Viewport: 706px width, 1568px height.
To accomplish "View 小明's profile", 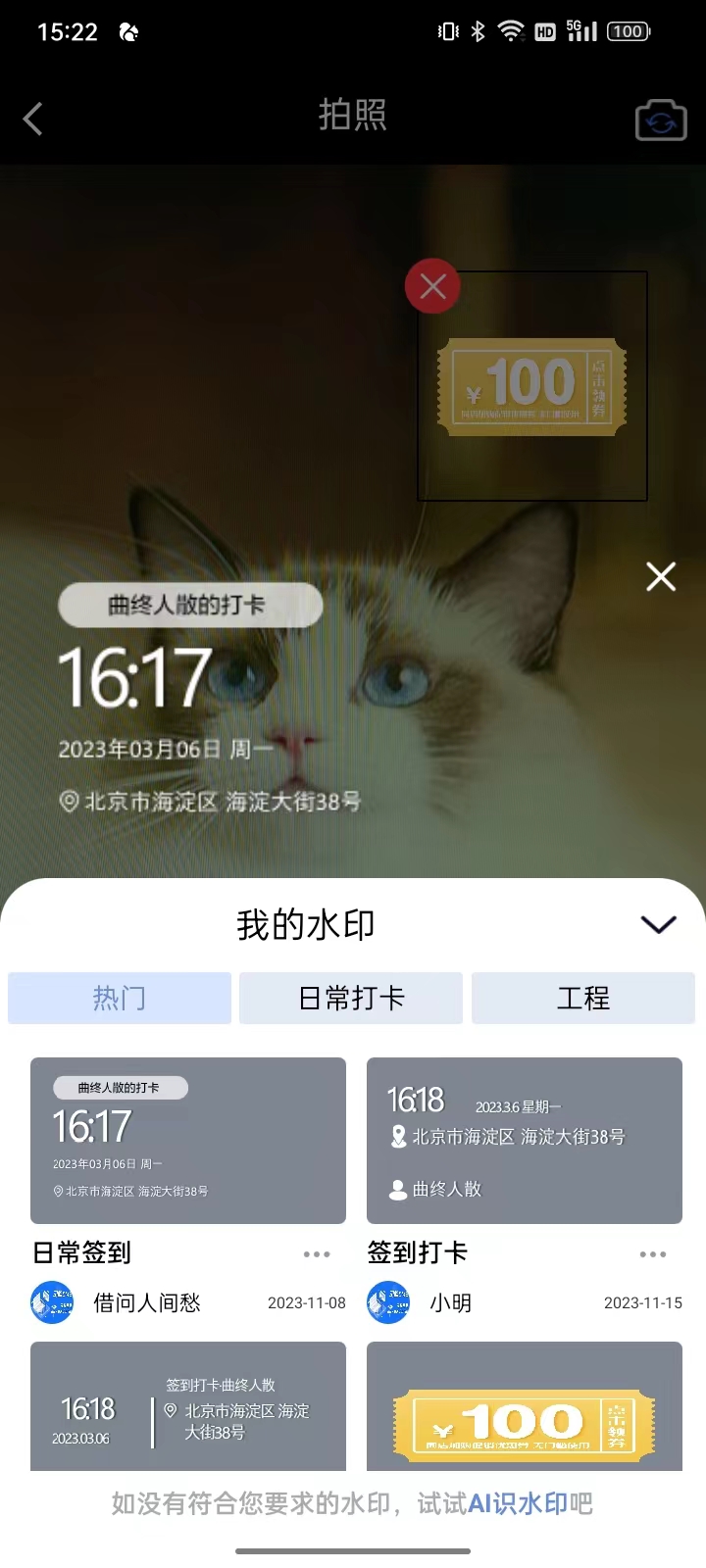I will click(x=388, y=1302).
